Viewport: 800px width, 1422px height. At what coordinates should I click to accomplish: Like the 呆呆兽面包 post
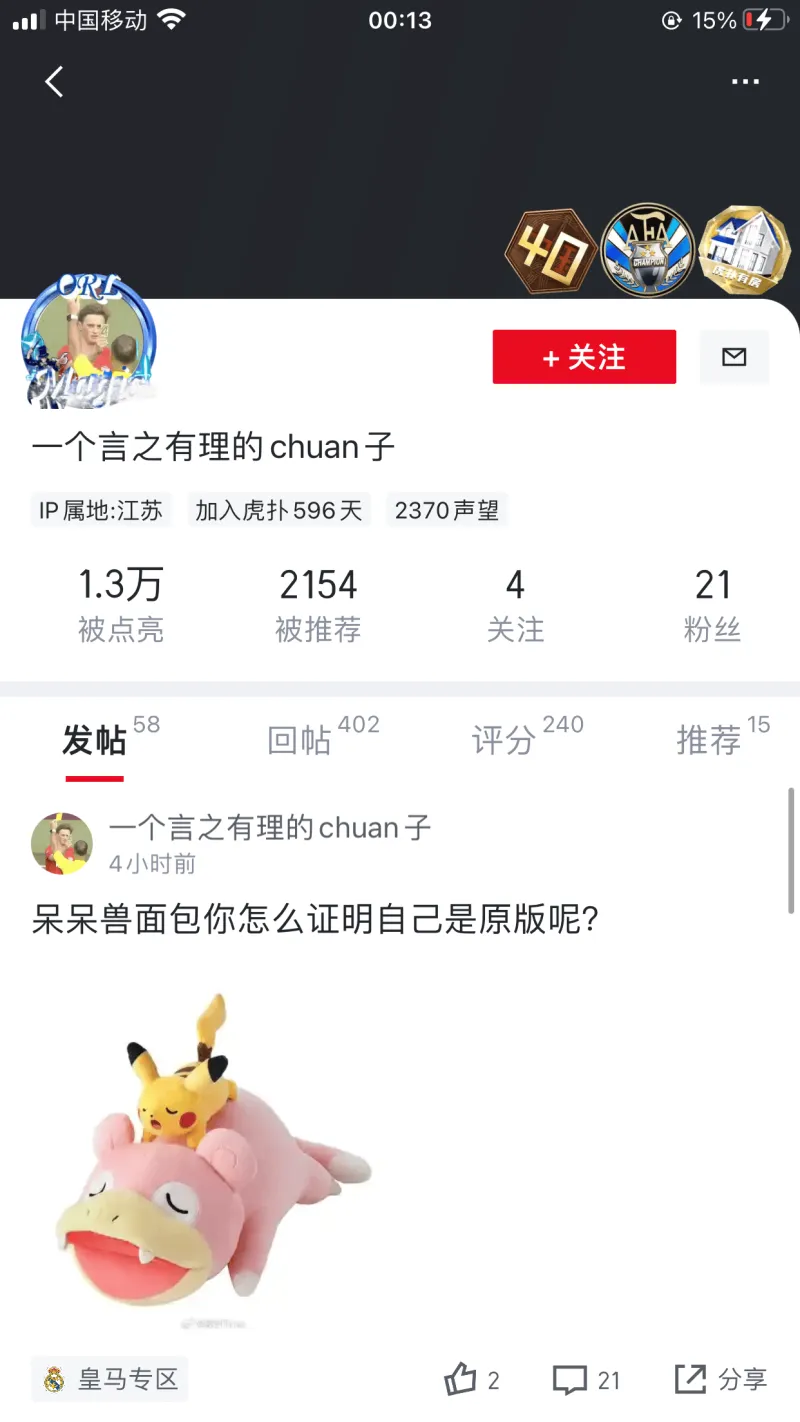point(472,1380)
